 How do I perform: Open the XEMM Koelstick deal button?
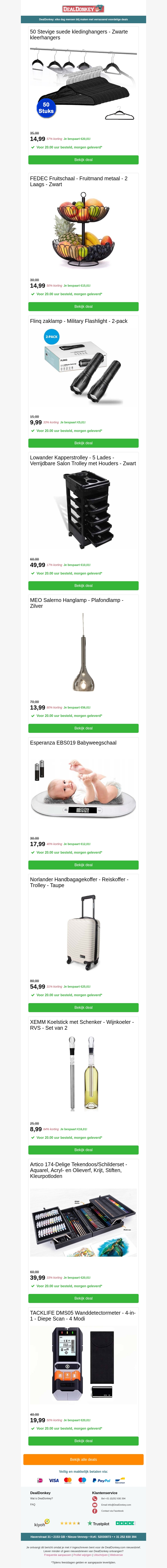[x=83, y=1150]
